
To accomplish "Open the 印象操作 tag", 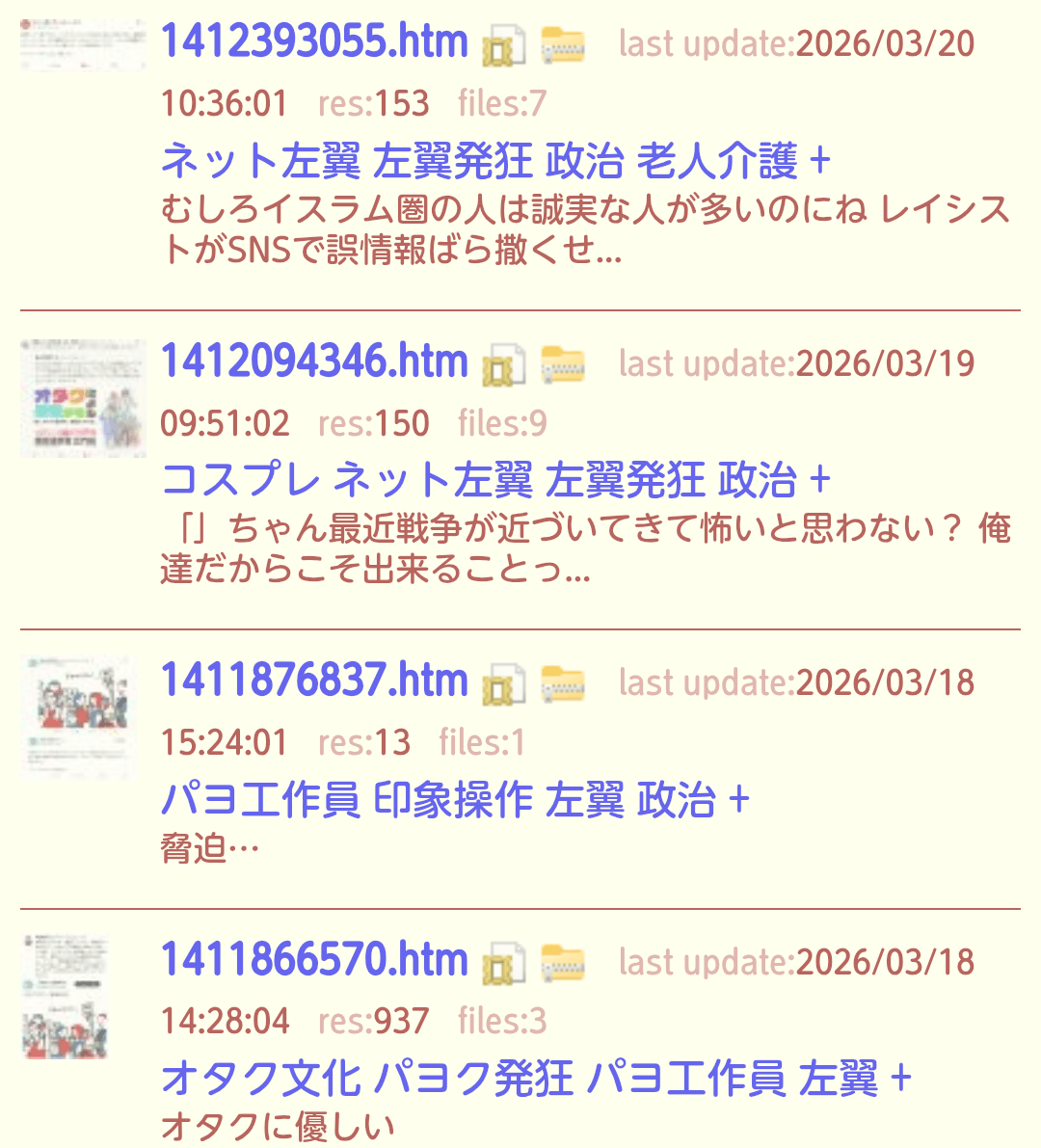I will point(453,800).
